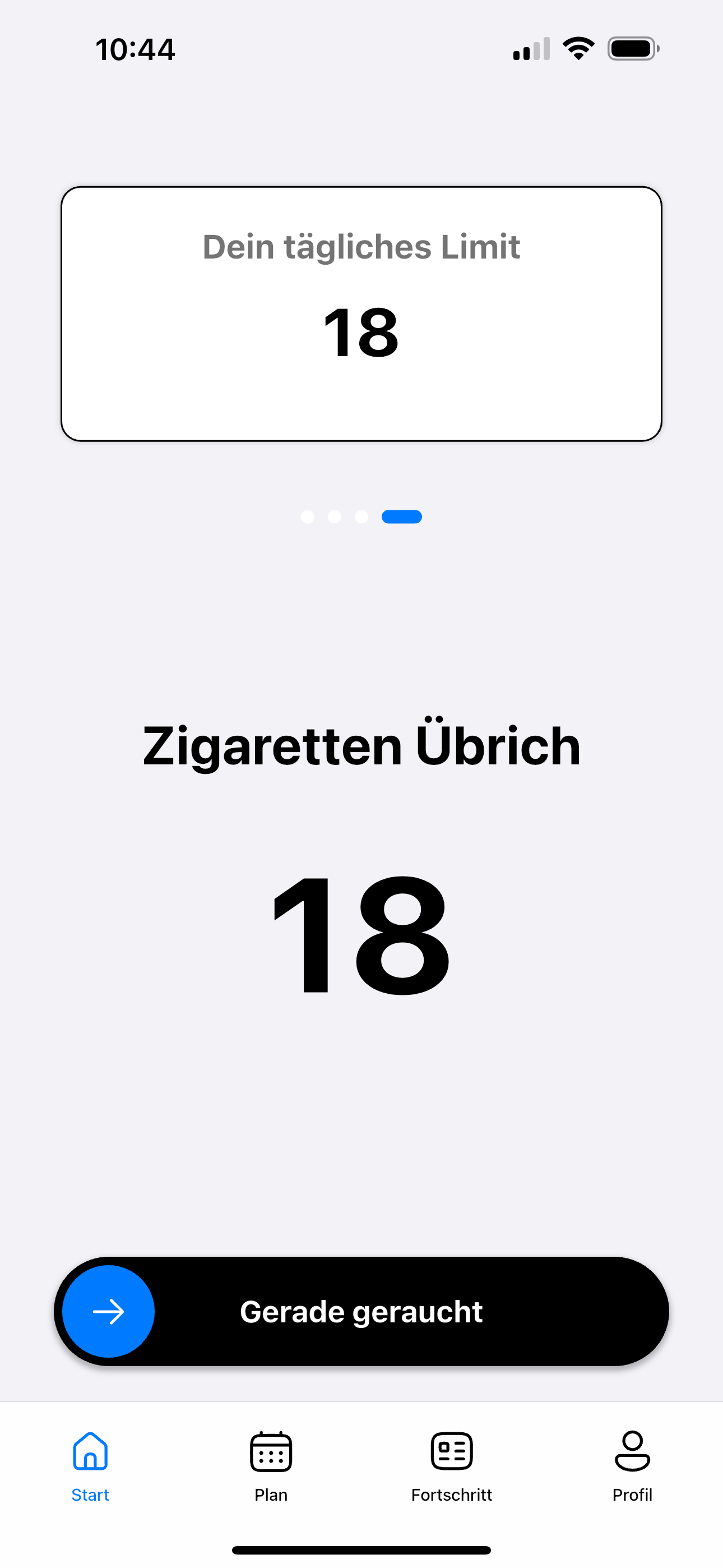Open the Plan calendar icon
This screenshot has width=723, height=1568.
pyautogui.click(x=271, y=1451)
